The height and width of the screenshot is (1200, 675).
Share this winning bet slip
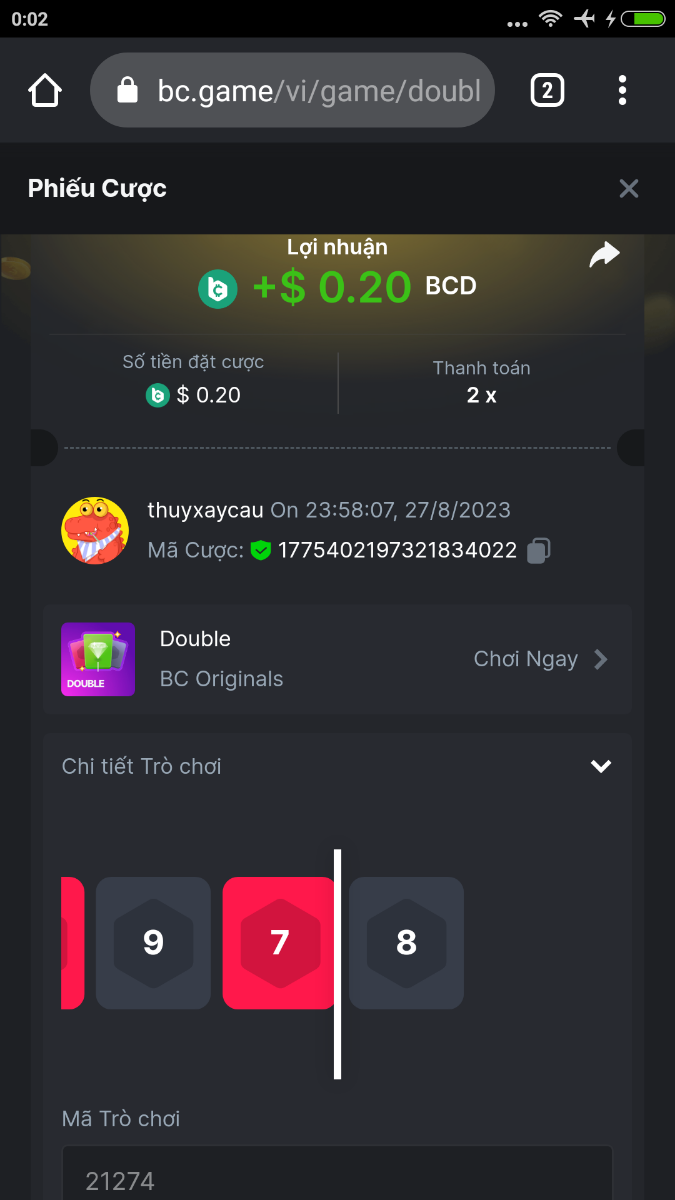[604, 256]
